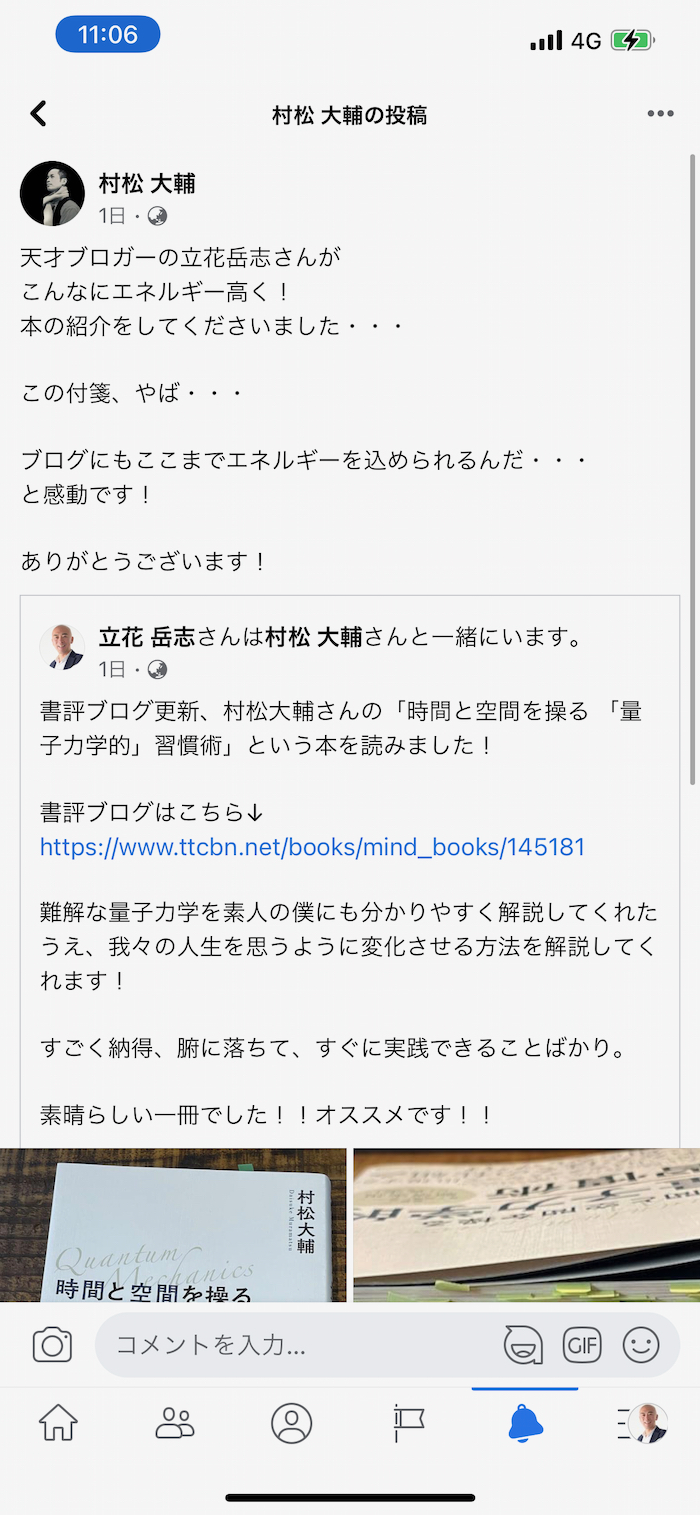Switch to the Profile tab

tap(292, 1422)
